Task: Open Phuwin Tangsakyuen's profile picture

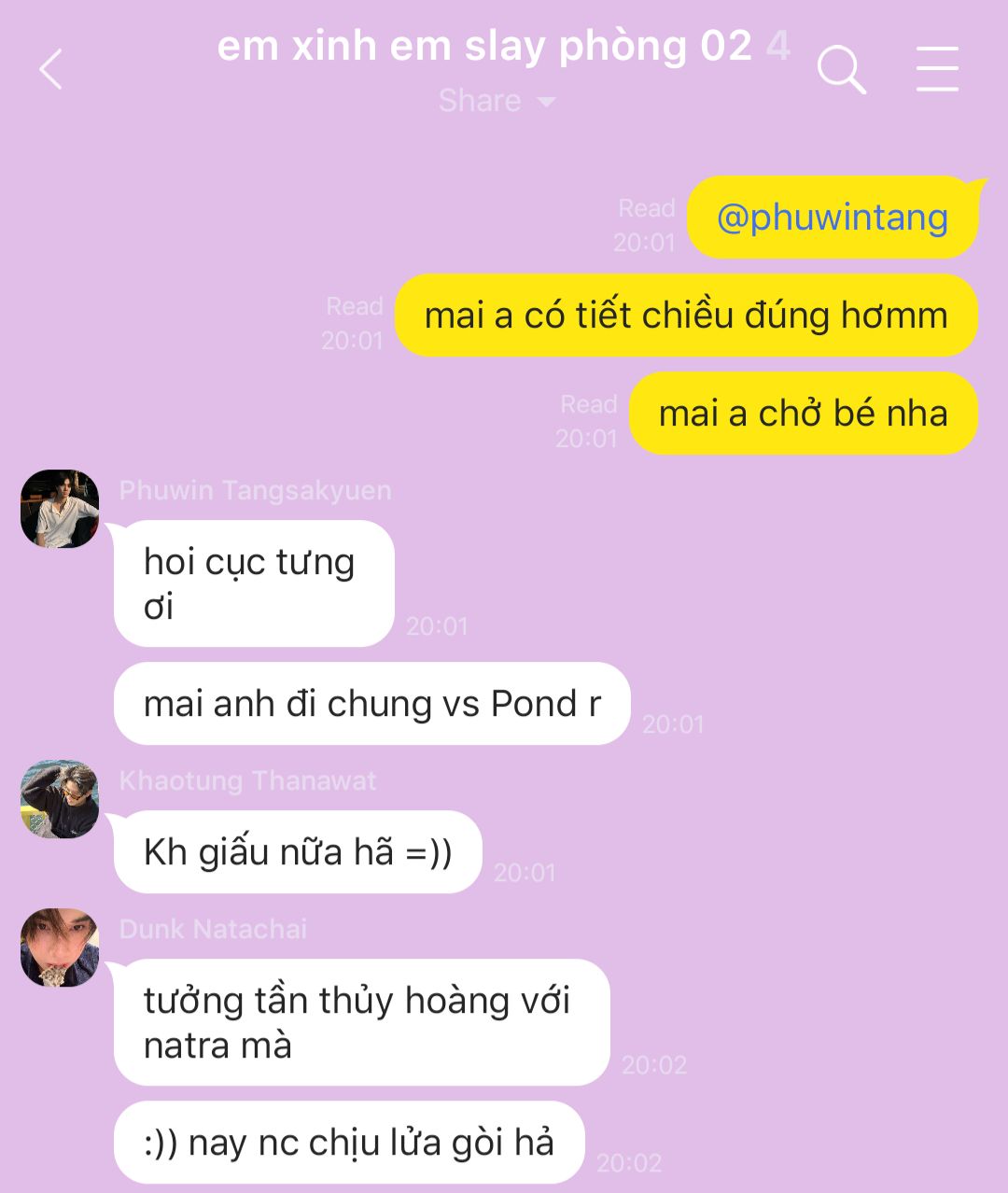Action: point(60,509)
